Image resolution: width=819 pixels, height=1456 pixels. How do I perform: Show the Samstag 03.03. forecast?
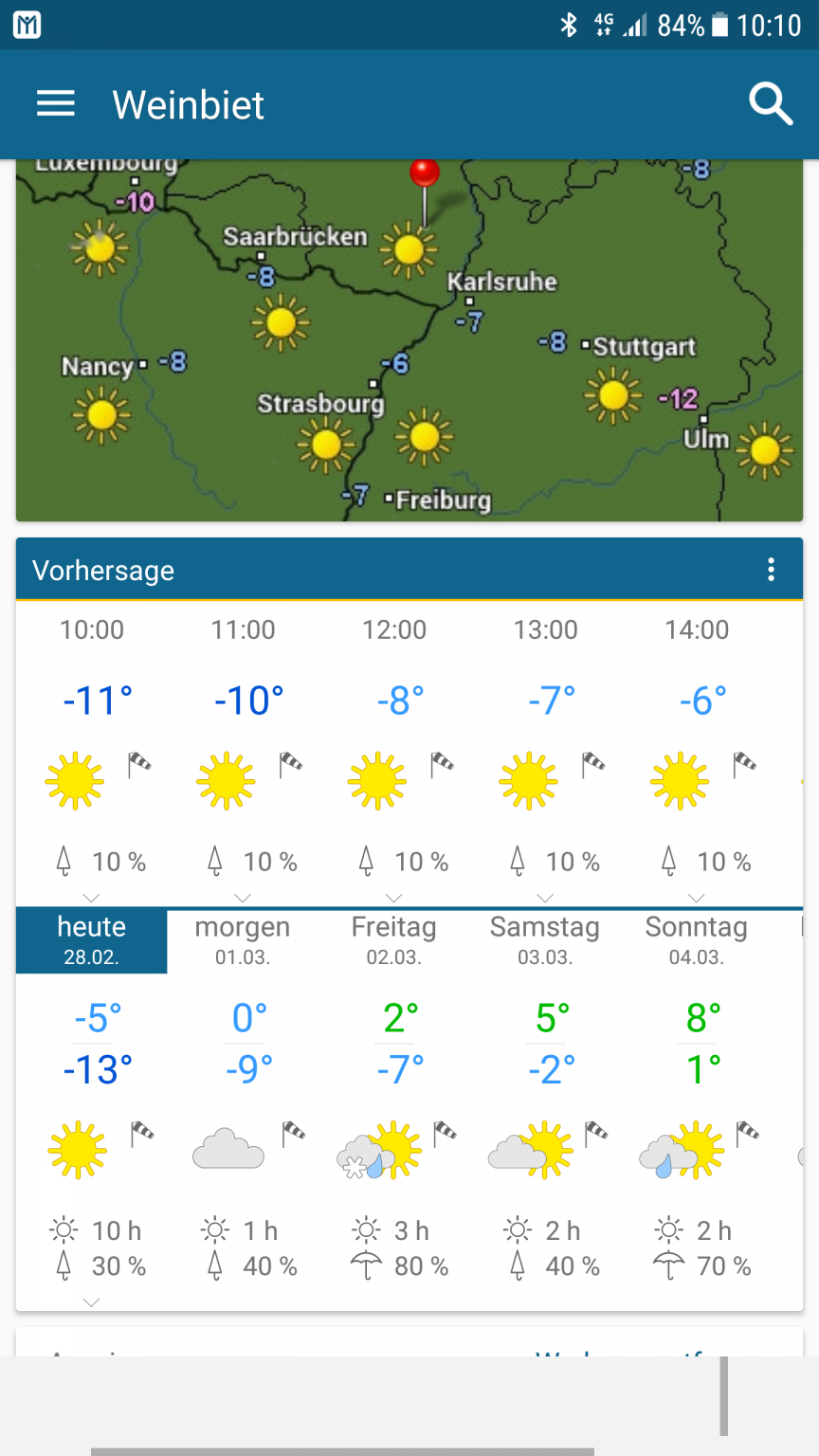coord(545,940)
